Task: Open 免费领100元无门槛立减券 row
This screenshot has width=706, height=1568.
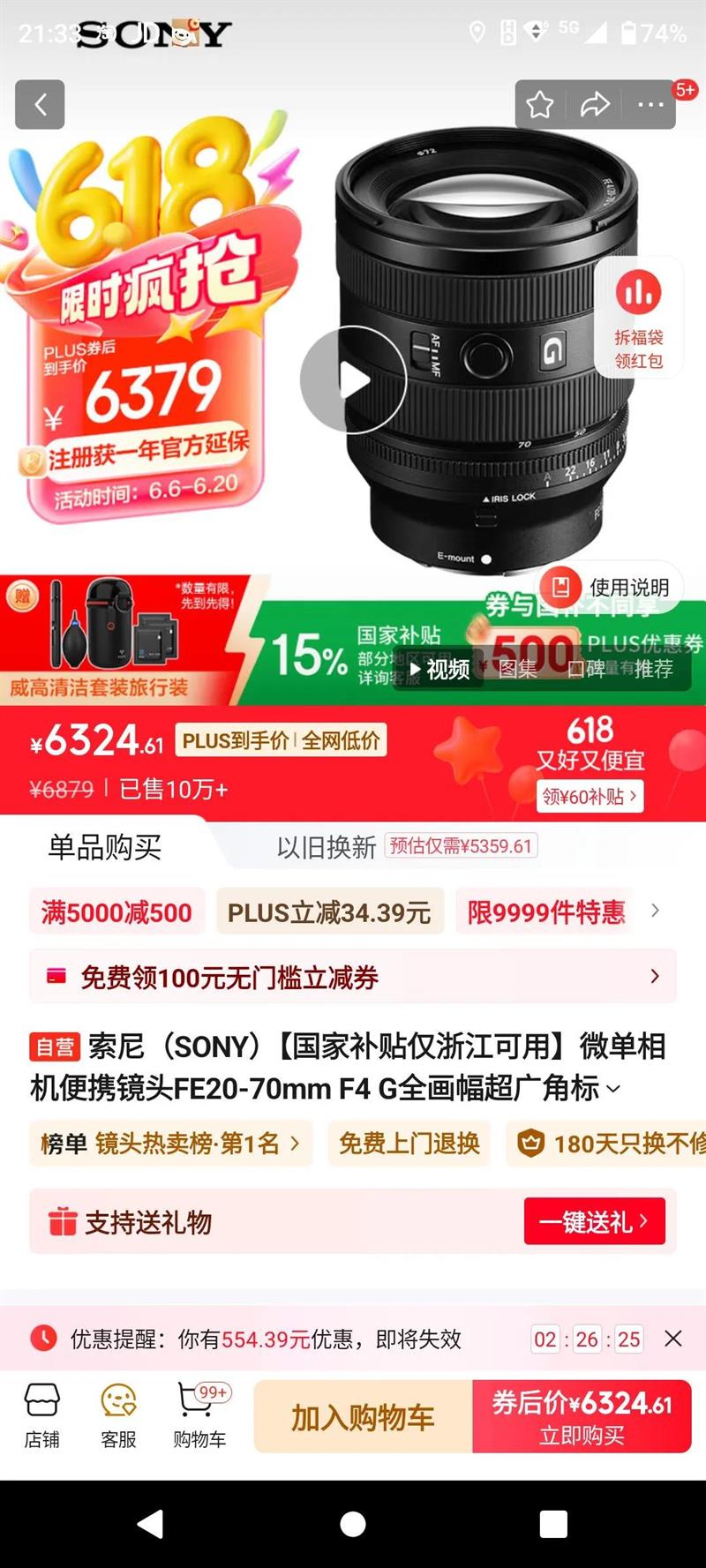Action: [353, 977]
